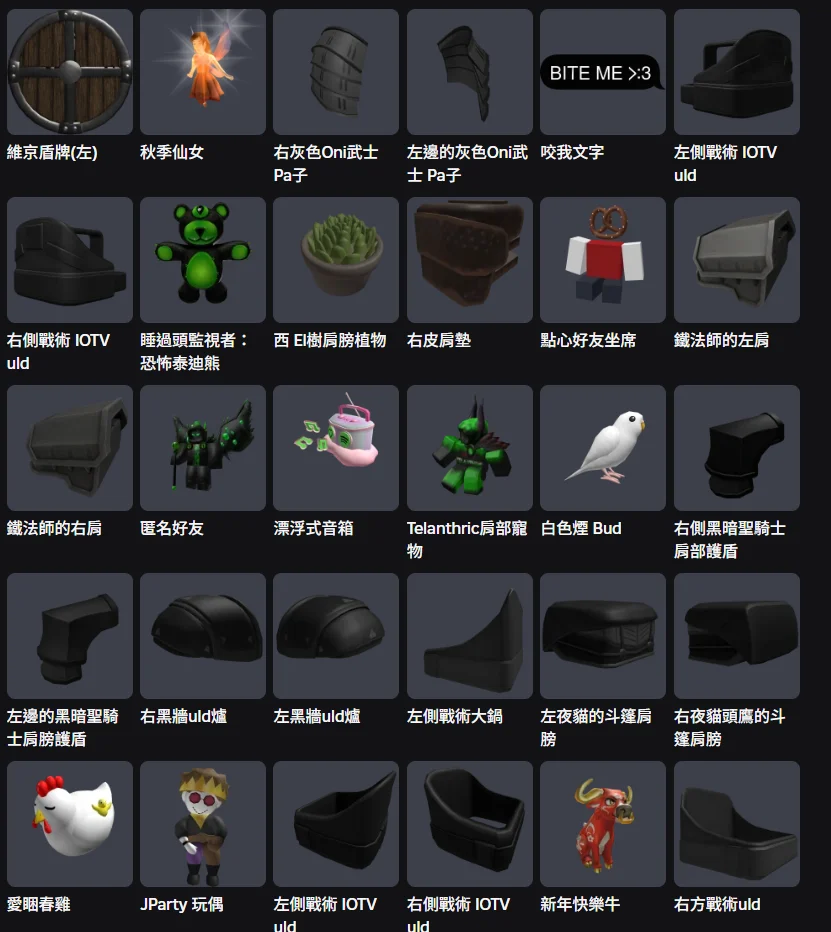
Task: Open the Telanthric肩部寵物 item
Action: (469, 448)
